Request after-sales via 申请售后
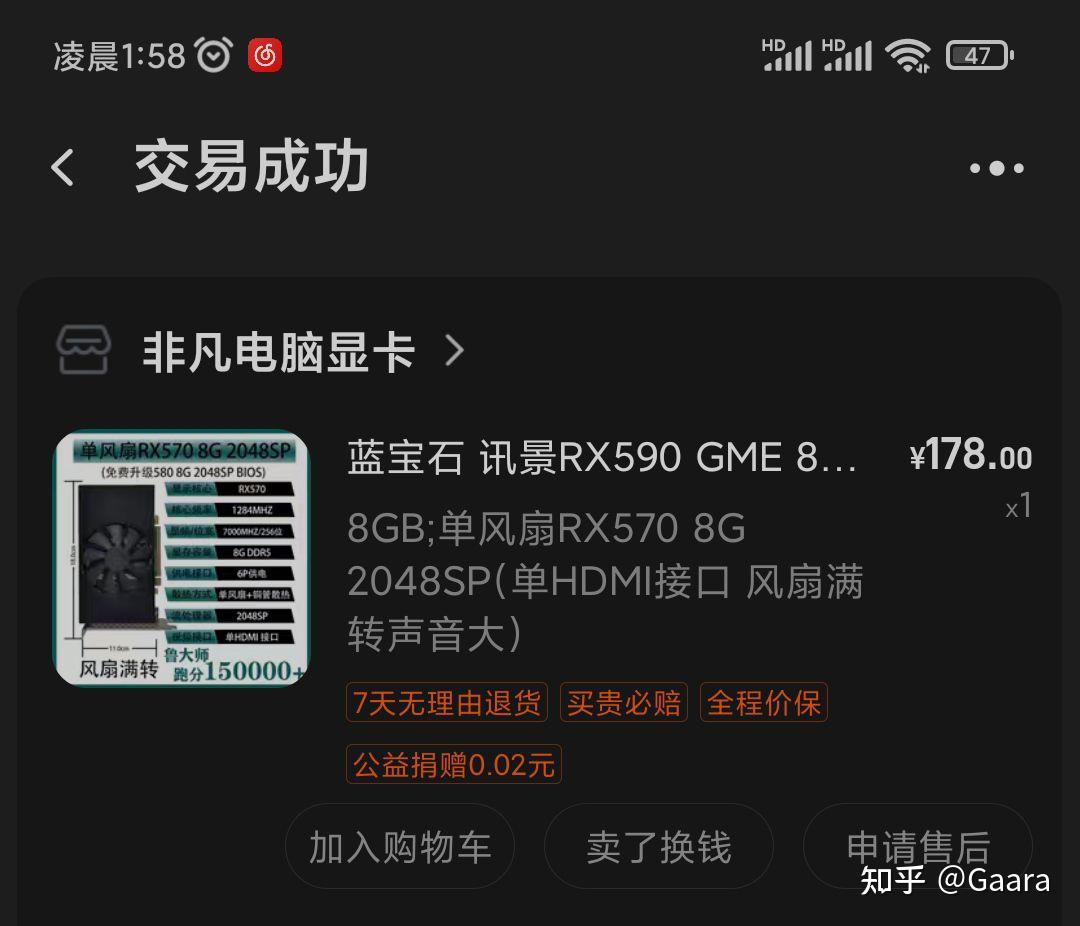This screenshot has width=1080, height=926. (x=917, y=847)
